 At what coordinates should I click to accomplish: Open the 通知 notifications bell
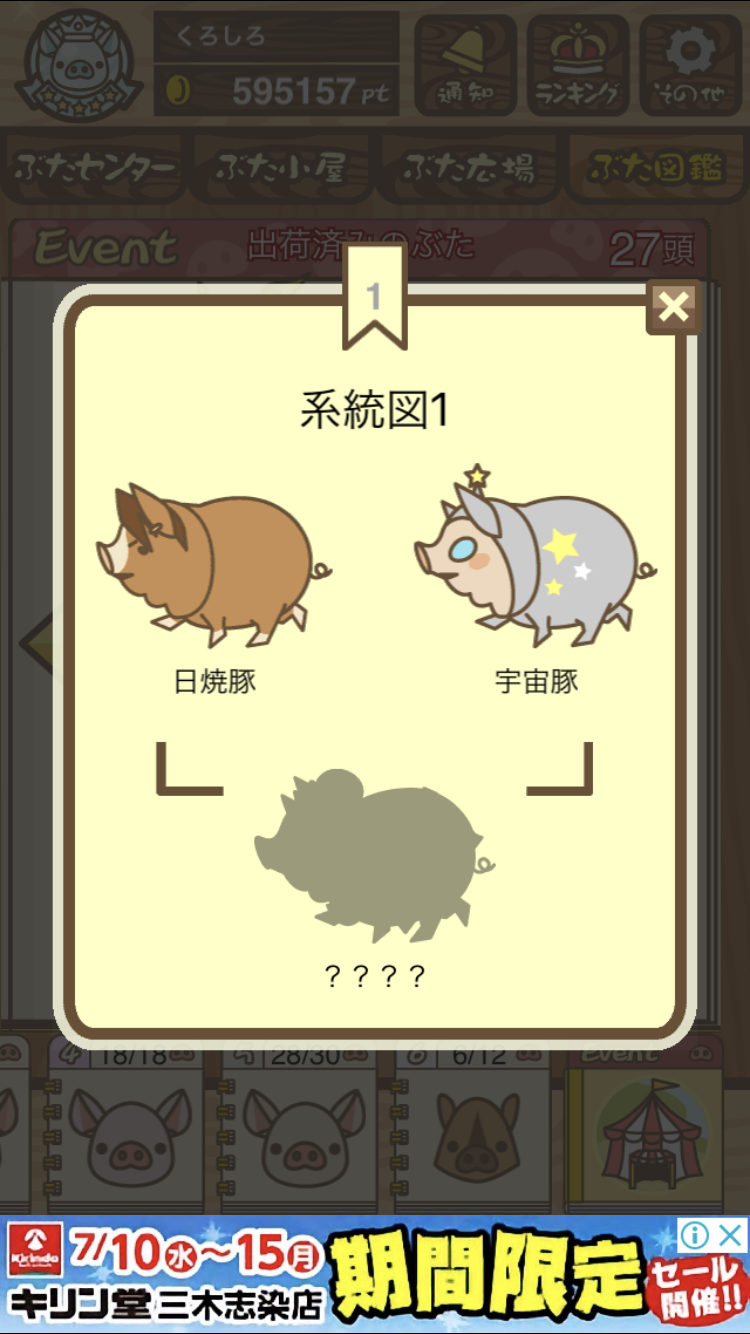pos(465,63)
